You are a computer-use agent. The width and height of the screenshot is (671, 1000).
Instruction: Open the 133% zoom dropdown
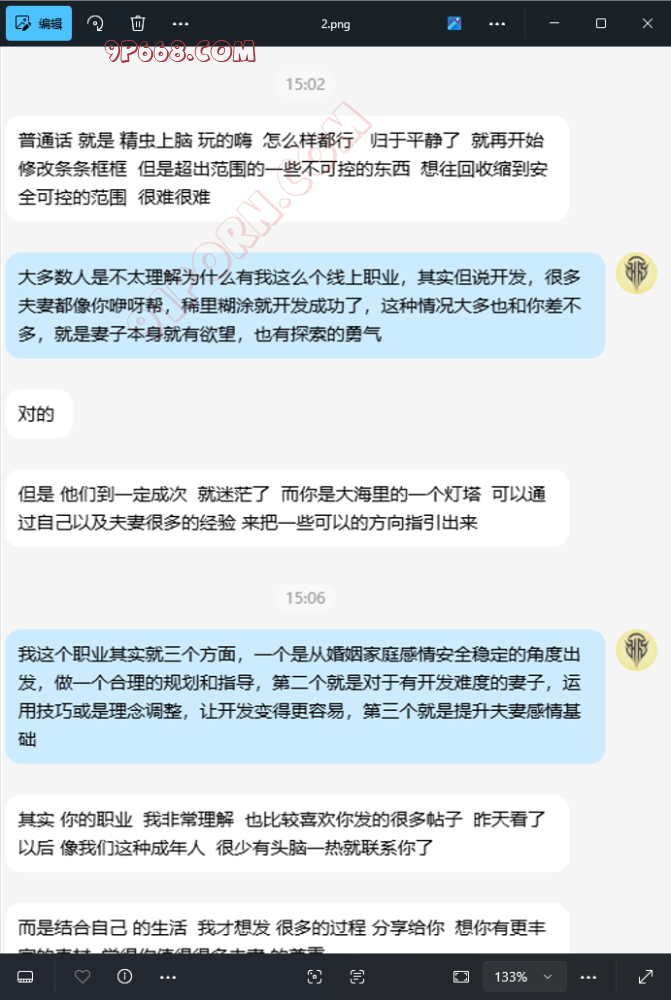click(x=524, y=976)
